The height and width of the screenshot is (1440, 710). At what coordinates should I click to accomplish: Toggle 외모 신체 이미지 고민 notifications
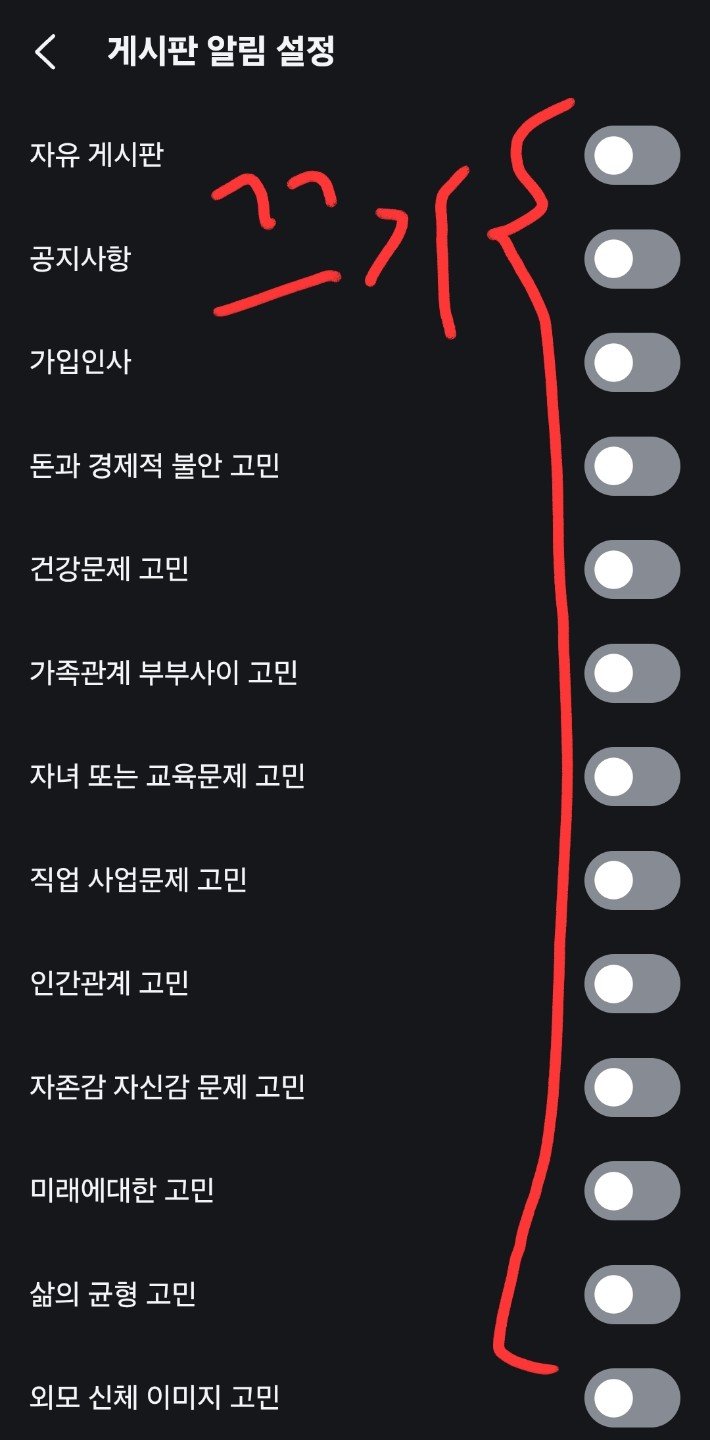[632, 1397]
